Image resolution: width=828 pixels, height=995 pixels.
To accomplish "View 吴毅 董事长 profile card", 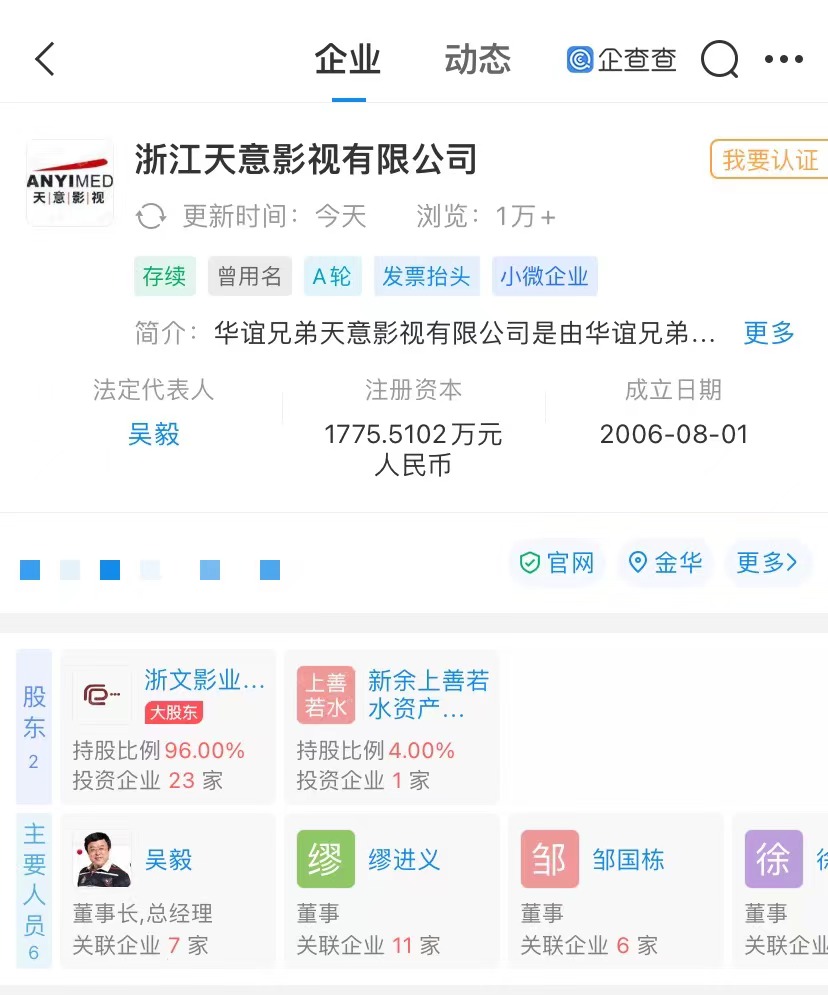I will [x=168, y=891].
